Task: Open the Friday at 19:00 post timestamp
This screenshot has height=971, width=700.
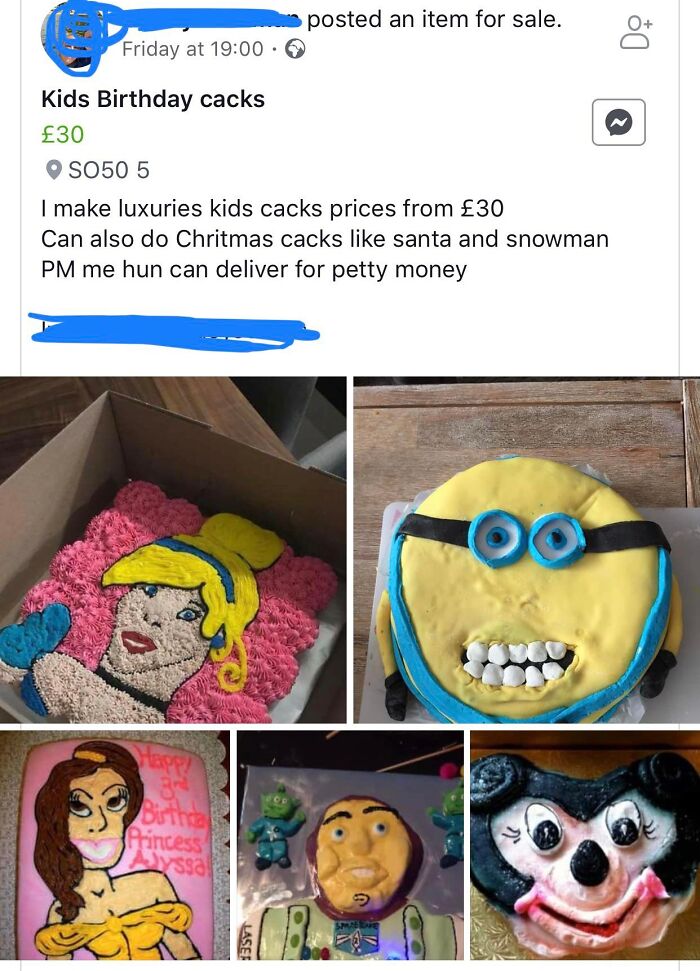Action: coord(193,49)
